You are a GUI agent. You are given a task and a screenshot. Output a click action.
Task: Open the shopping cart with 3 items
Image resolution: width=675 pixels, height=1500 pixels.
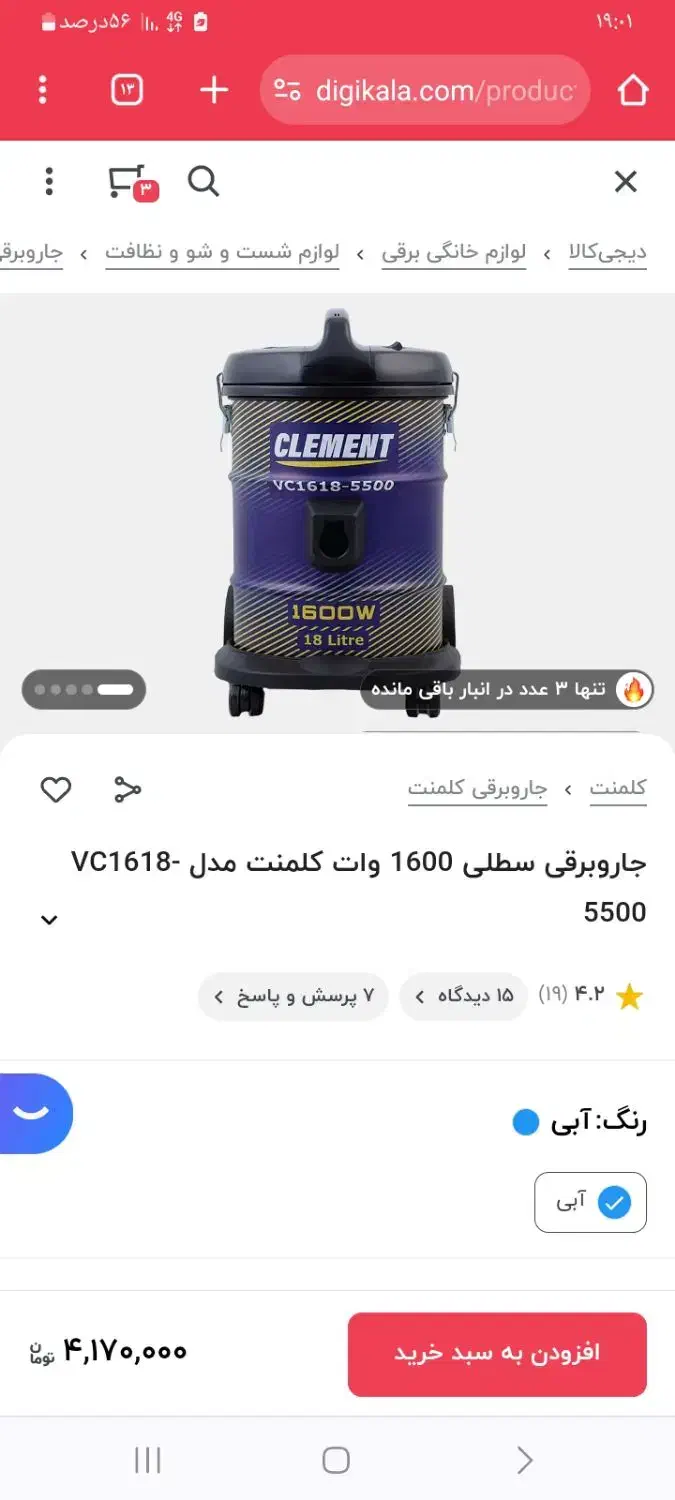[130, 182]
